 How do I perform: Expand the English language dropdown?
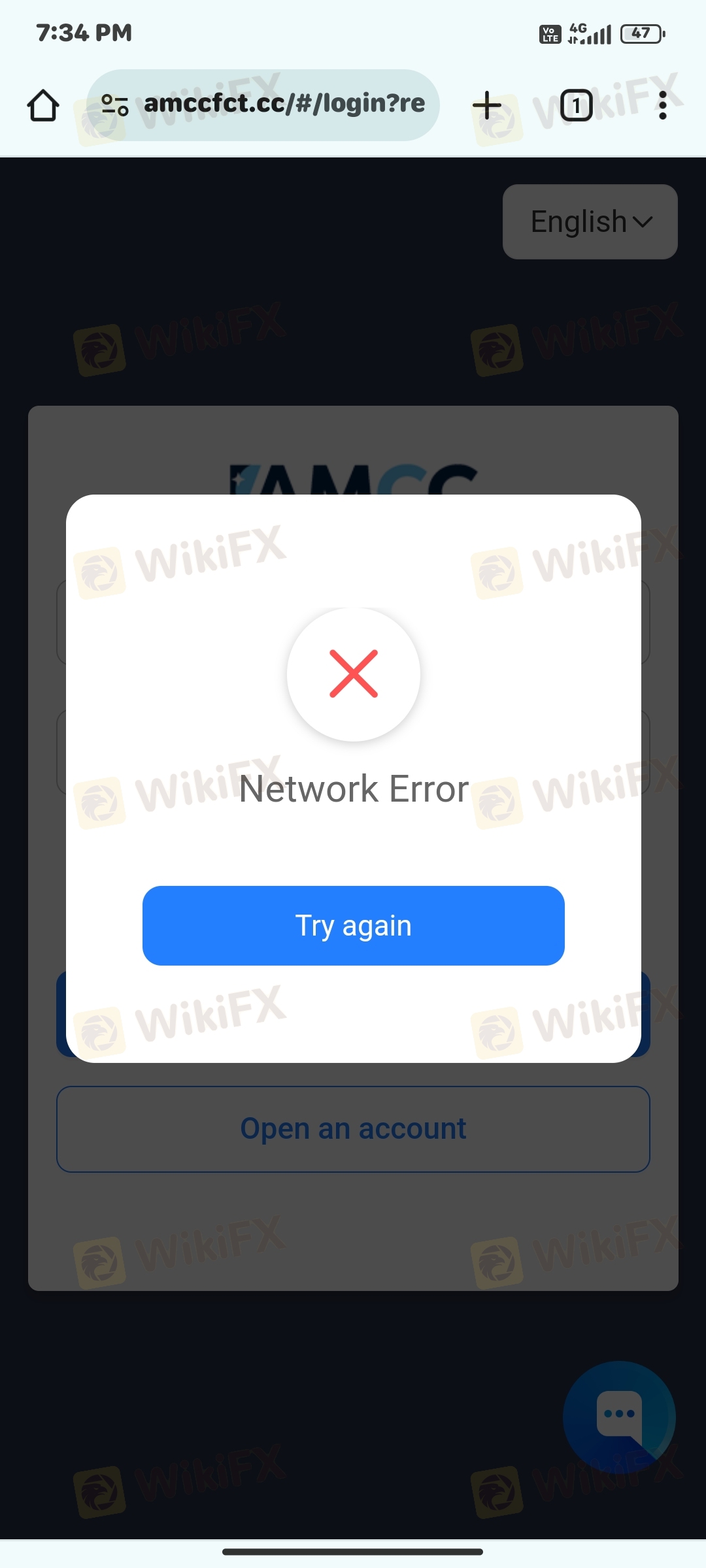(x=590, y=221)
